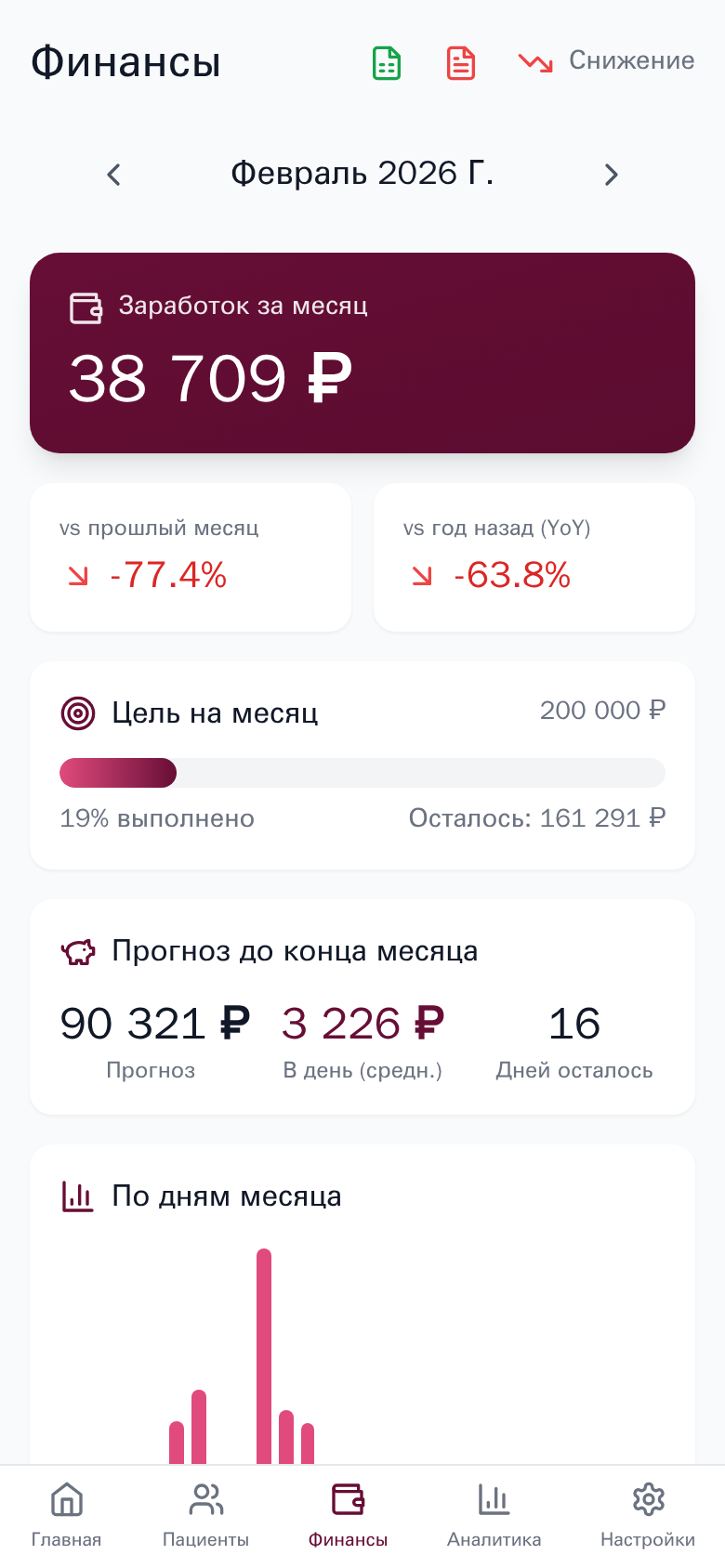Image resolution: width=725 pixels, height=1568 pixels.
Task: Click the goal progress bar
Action: pyautogui.click(x=362, y=773)
